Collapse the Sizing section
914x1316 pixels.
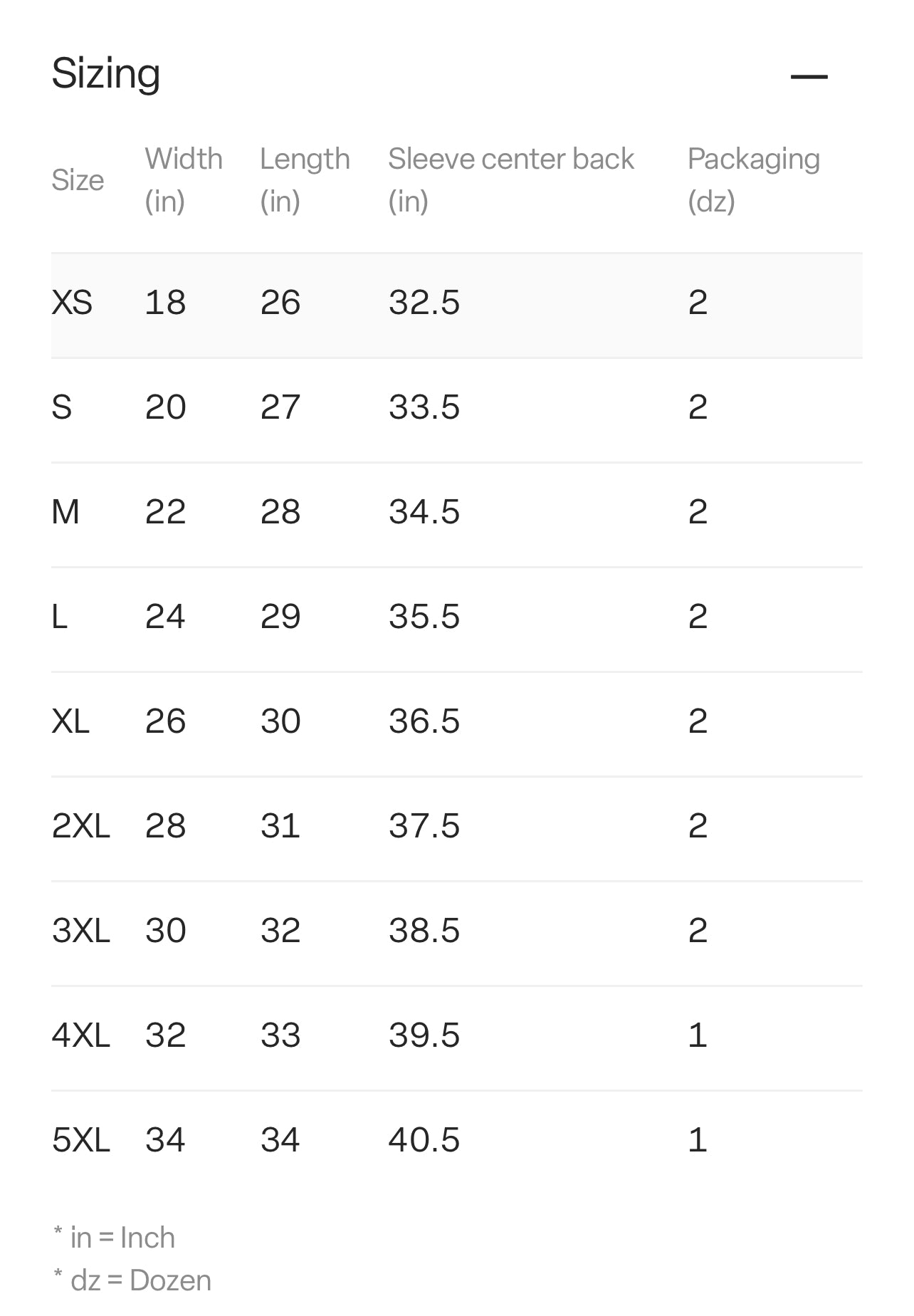tap(809, 76)
